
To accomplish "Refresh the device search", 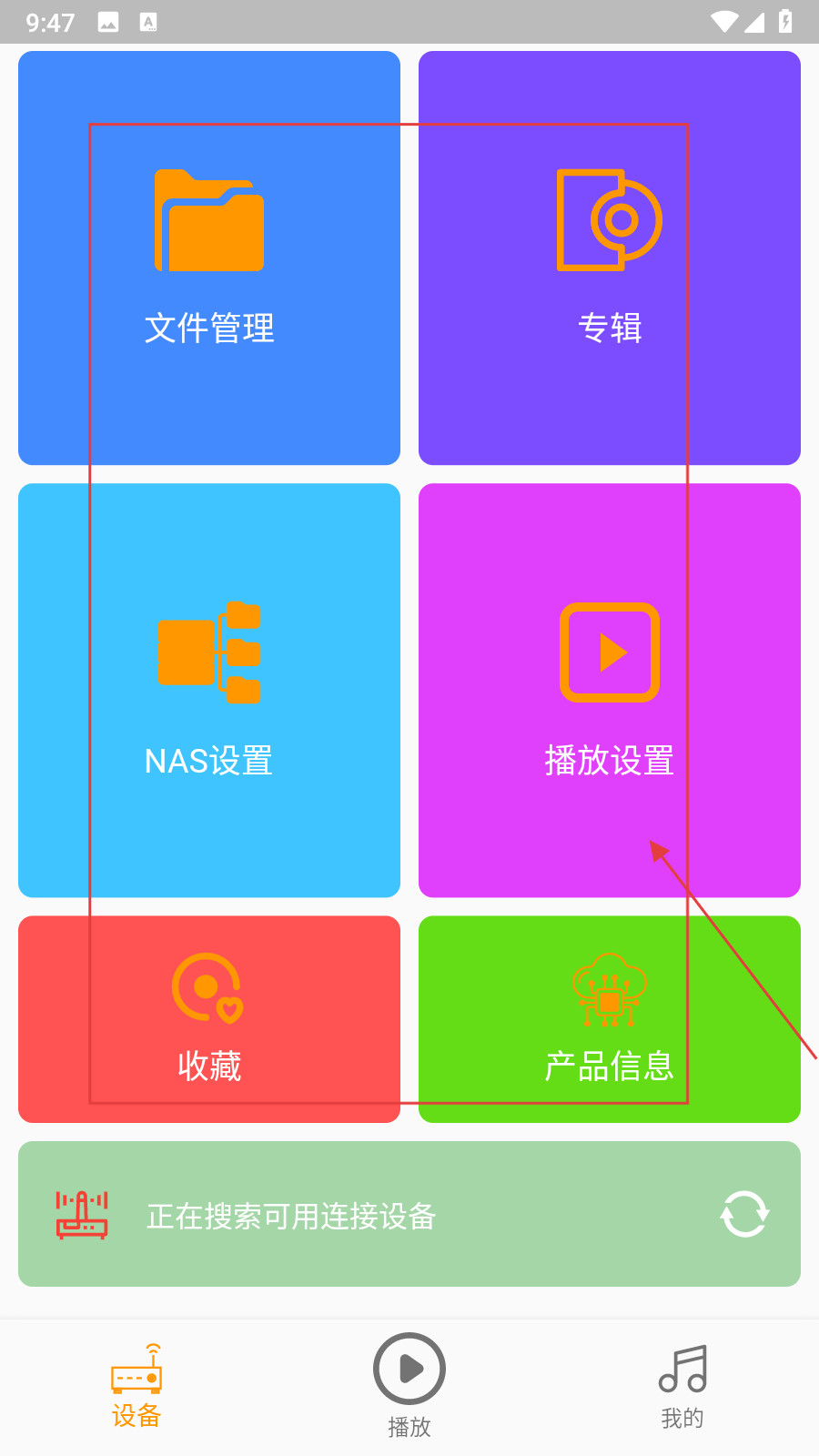I will coord(744,1214).
